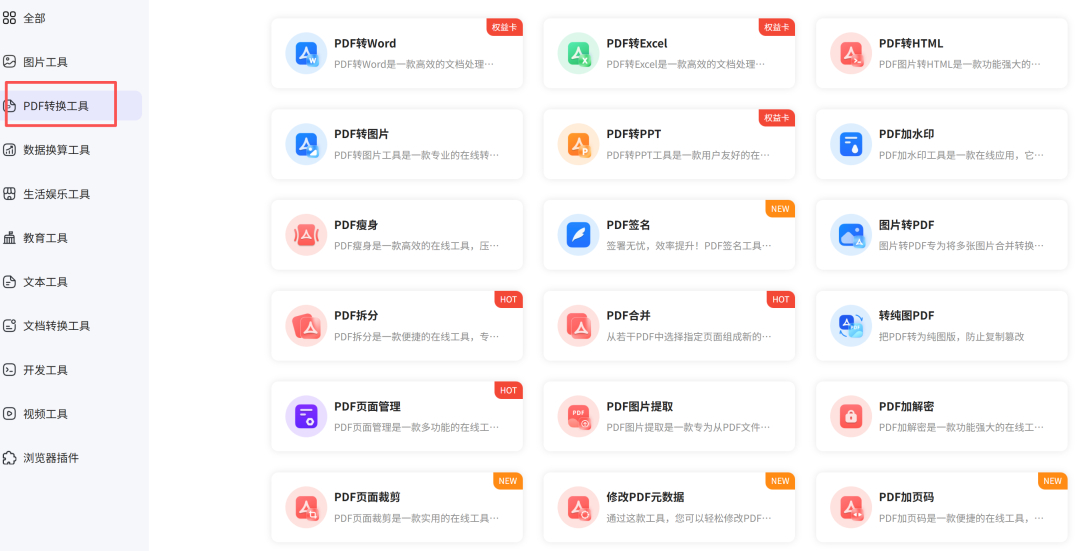Switch to the 全部 category

pos(34,18)
